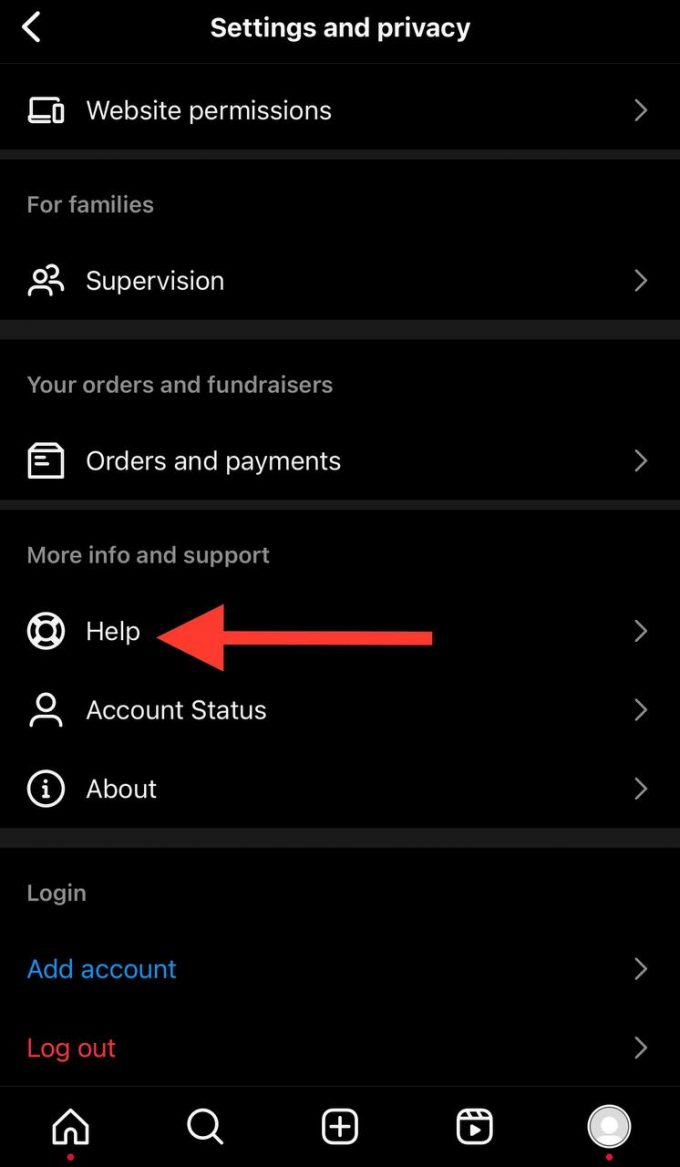The height and width of the screenshot is (1167, 680).
Task: Create a new post with plus icon
Action: click(340, 1127)
